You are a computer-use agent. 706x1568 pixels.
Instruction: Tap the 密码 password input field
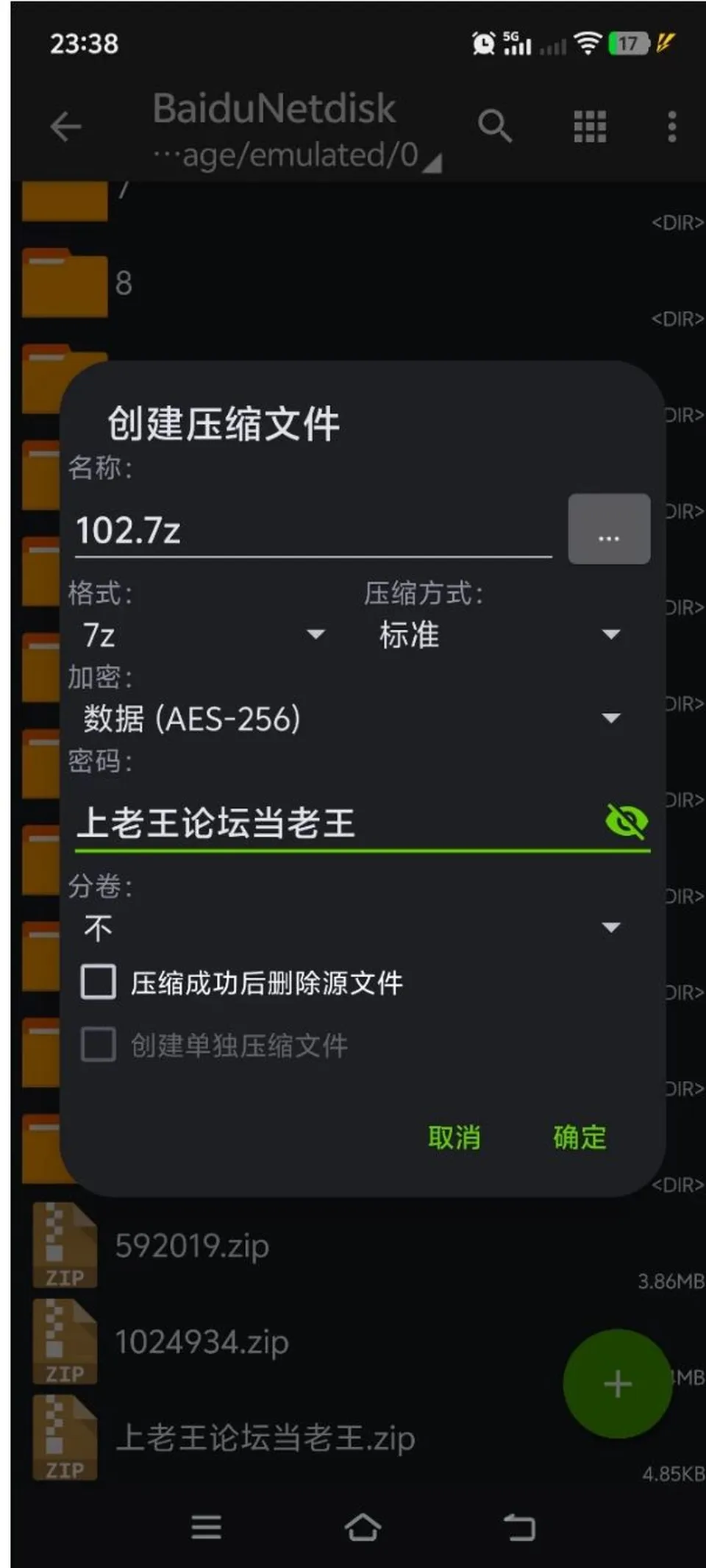[337, 823]
